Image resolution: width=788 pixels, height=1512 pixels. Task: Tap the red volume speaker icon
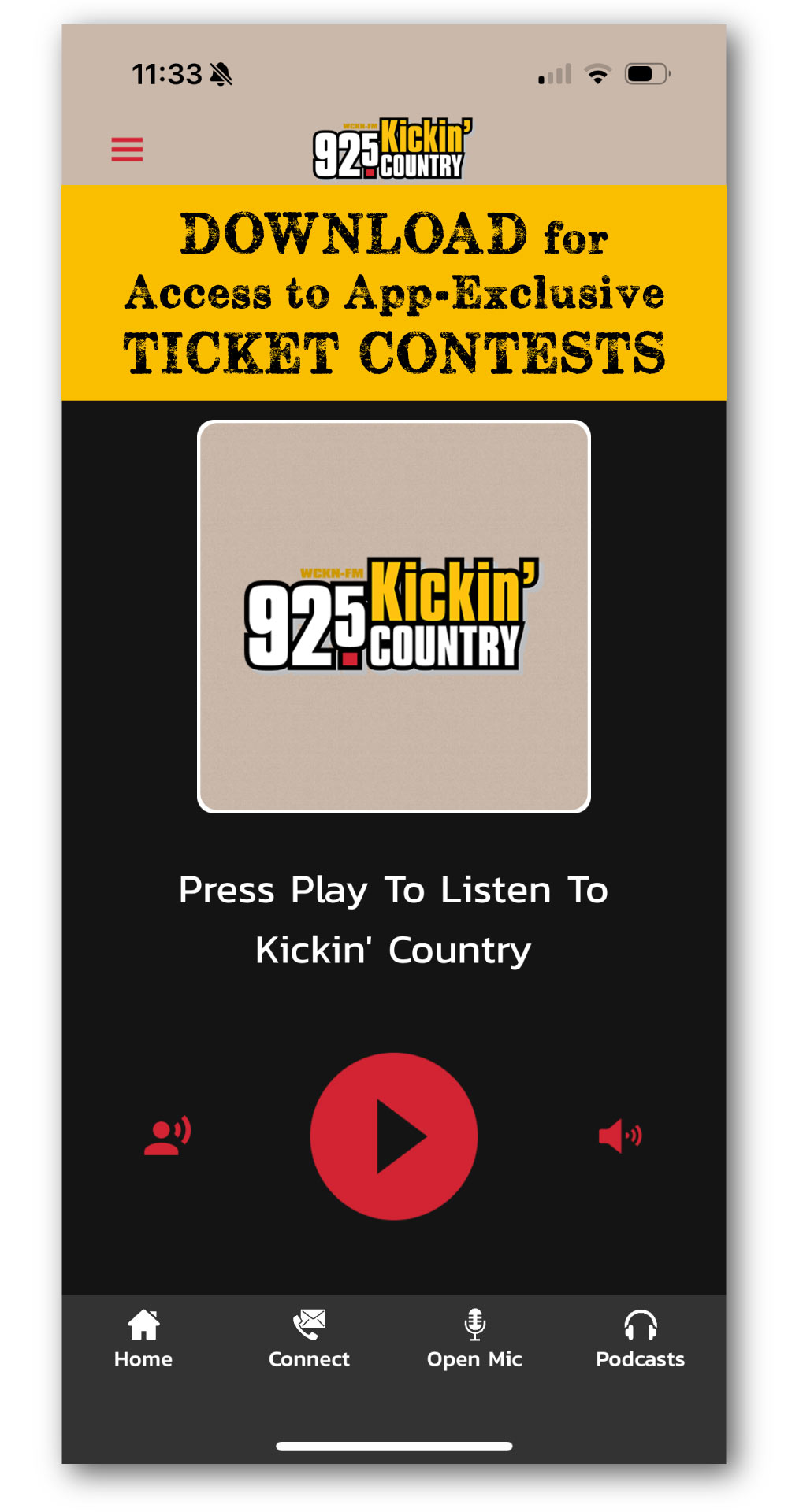(620, 1136)
